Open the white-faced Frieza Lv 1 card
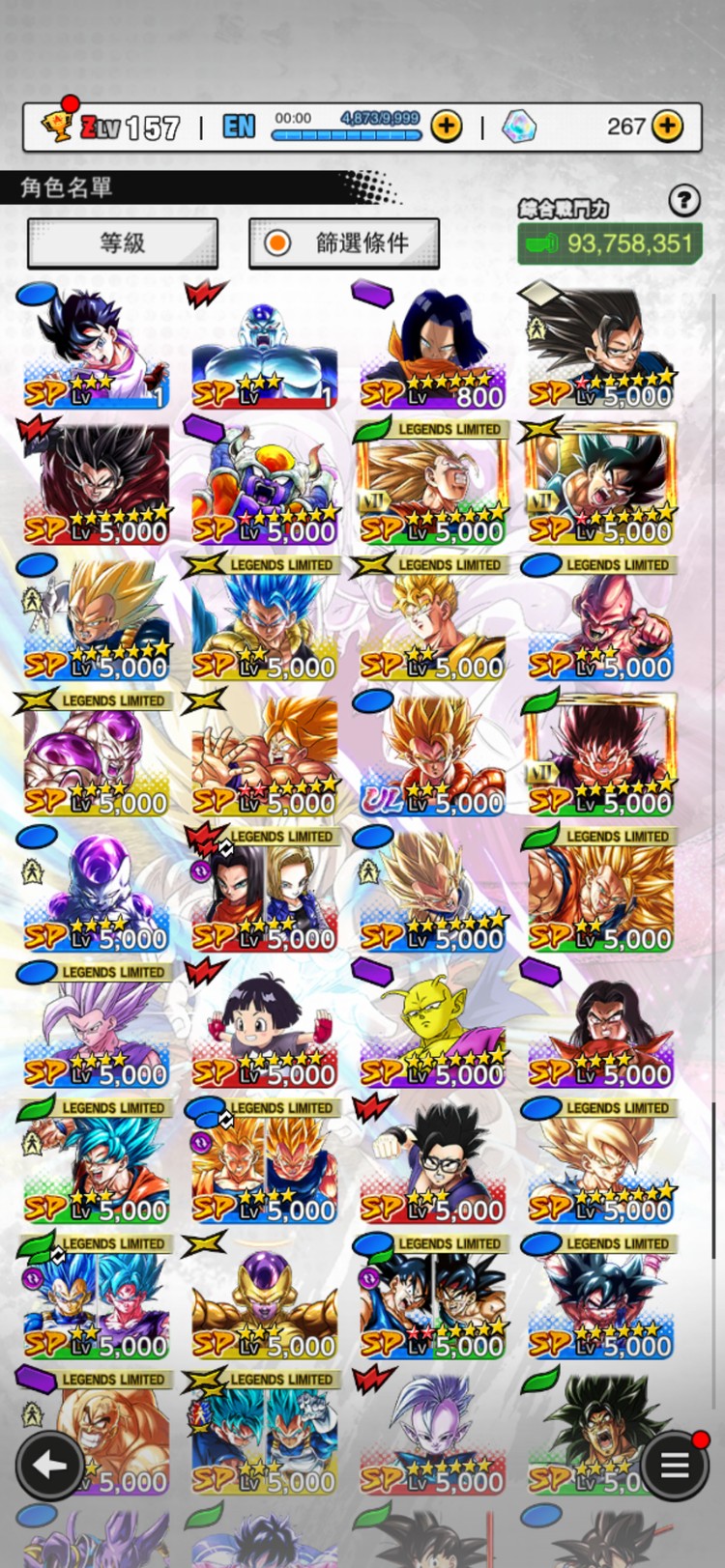 (264, 348)
